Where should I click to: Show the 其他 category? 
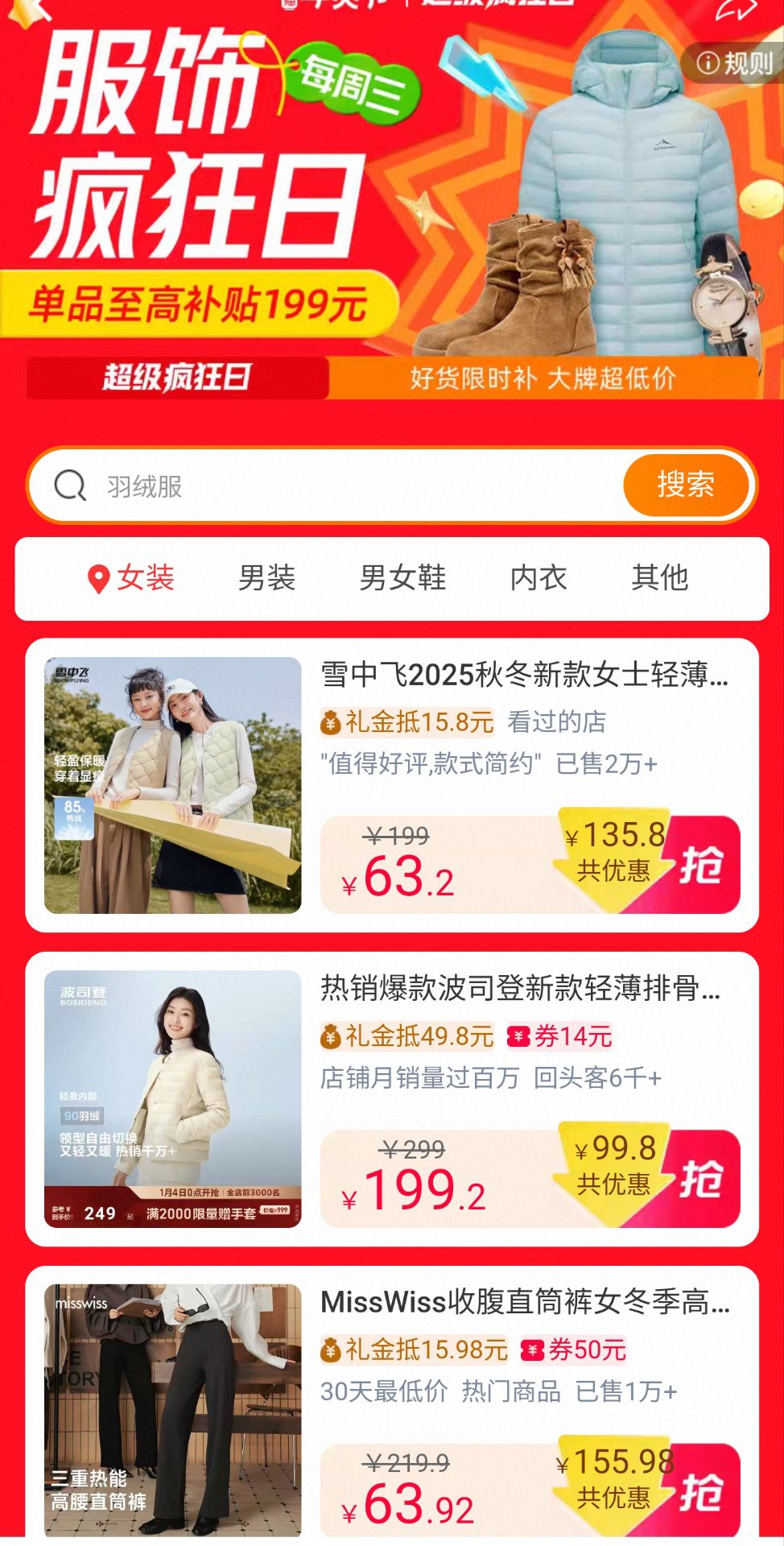pyautogui.click(x=659, y=578)
